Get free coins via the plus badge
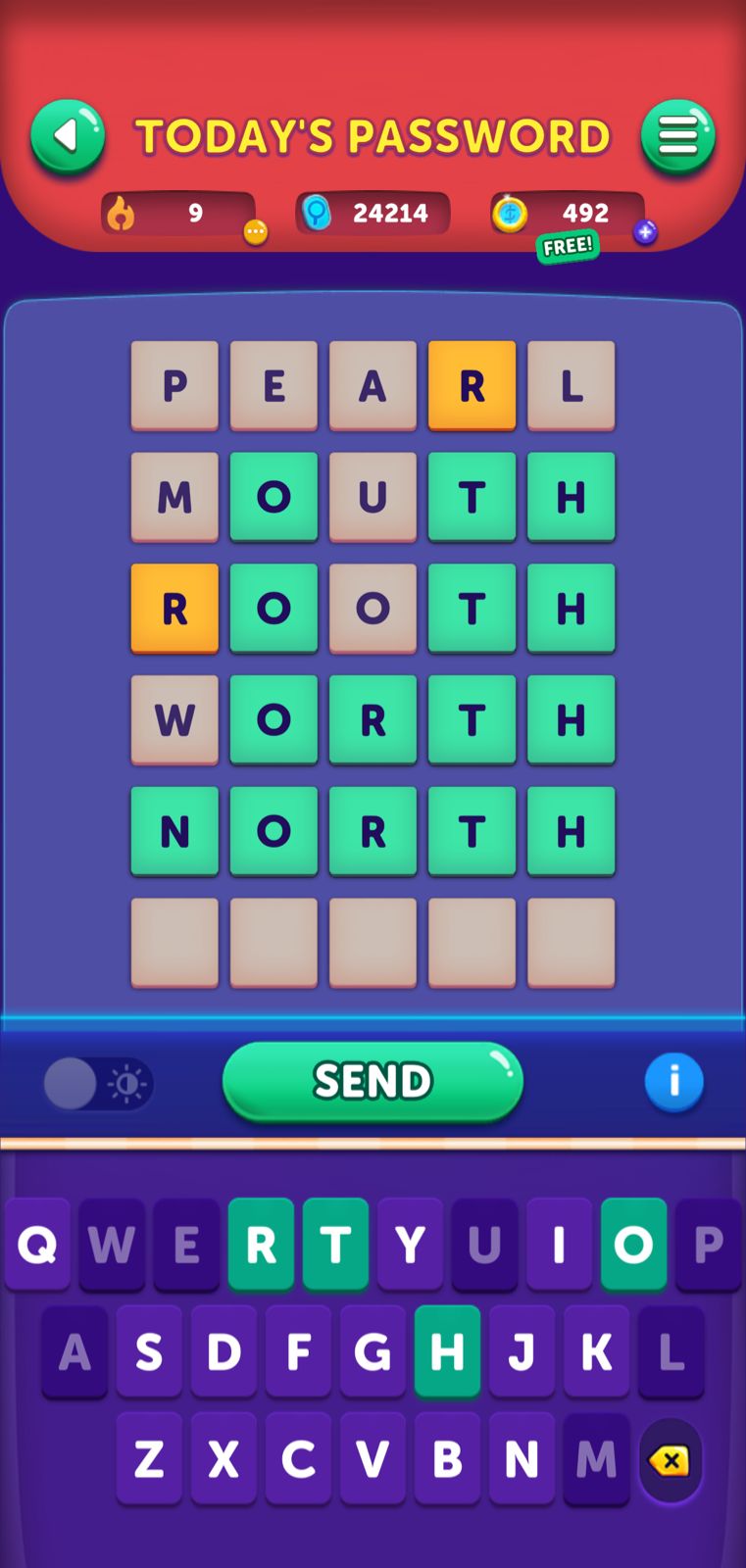Image resolution: width=746 pixels, height=1568 pixels. (x=644, y=232)
